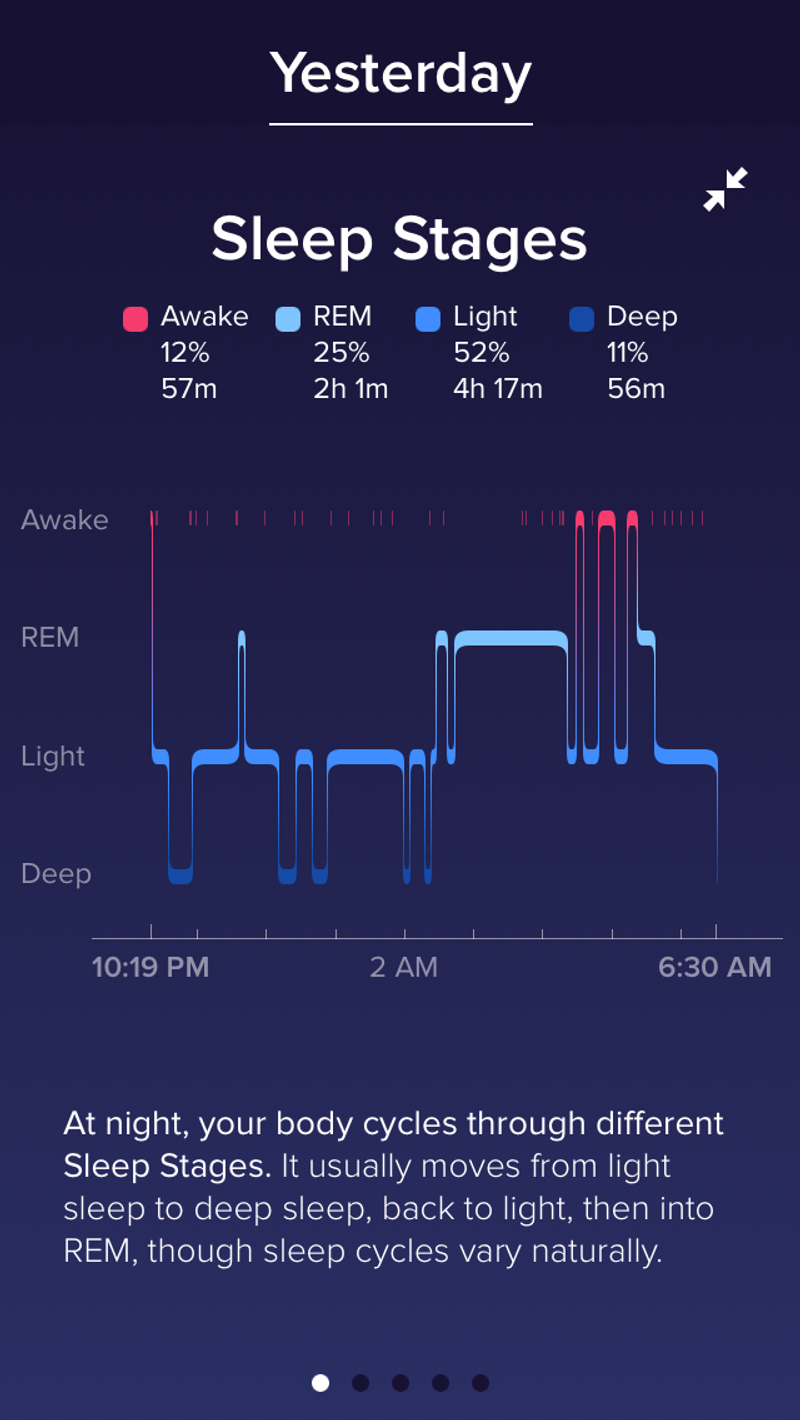The height and width of the screenshot is (1420, 800).
Task: Open the Yesterday date selector
Action: [400, 72]
